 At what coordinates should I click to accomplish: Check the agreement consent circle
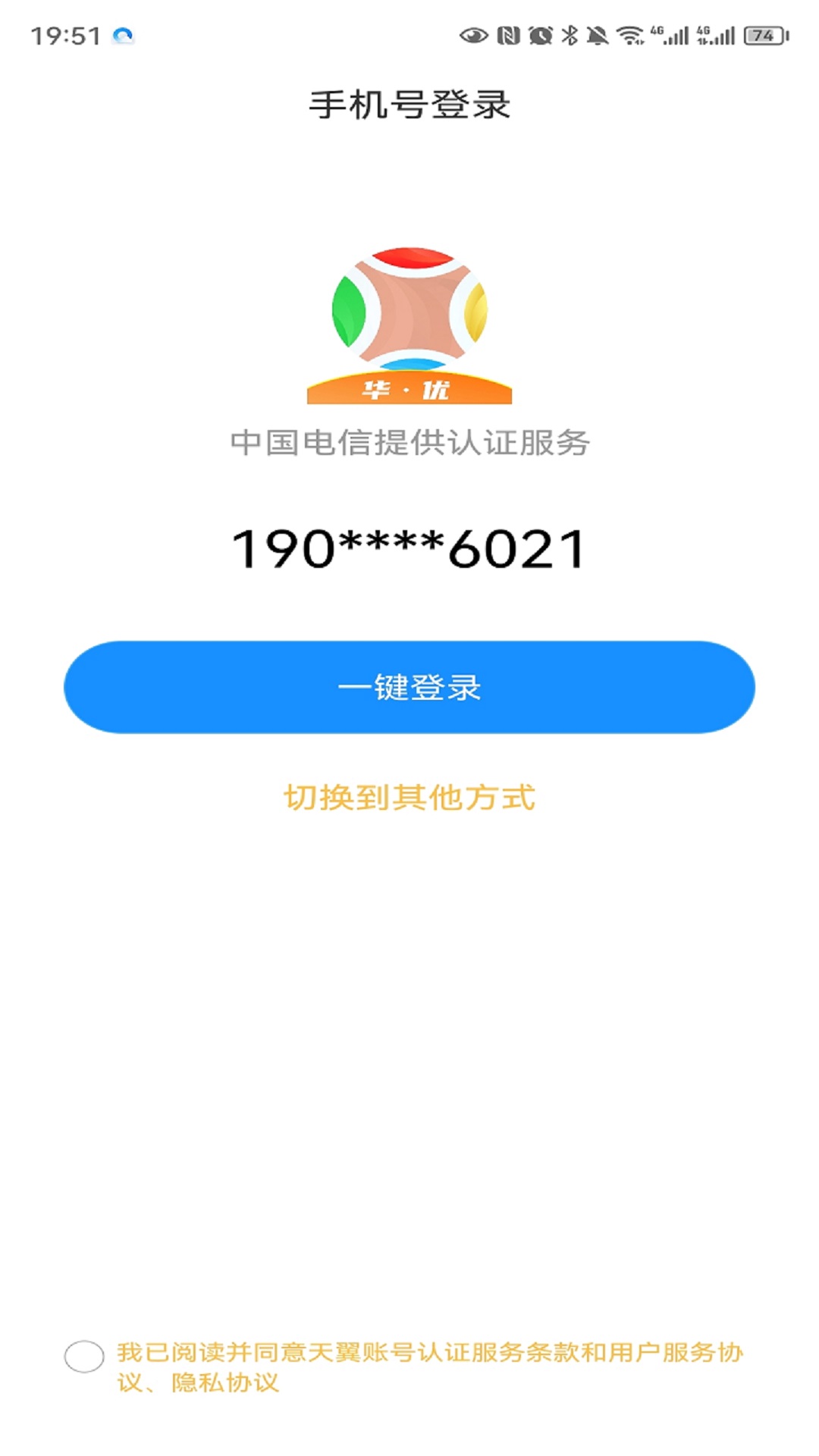click(84, 1357)
